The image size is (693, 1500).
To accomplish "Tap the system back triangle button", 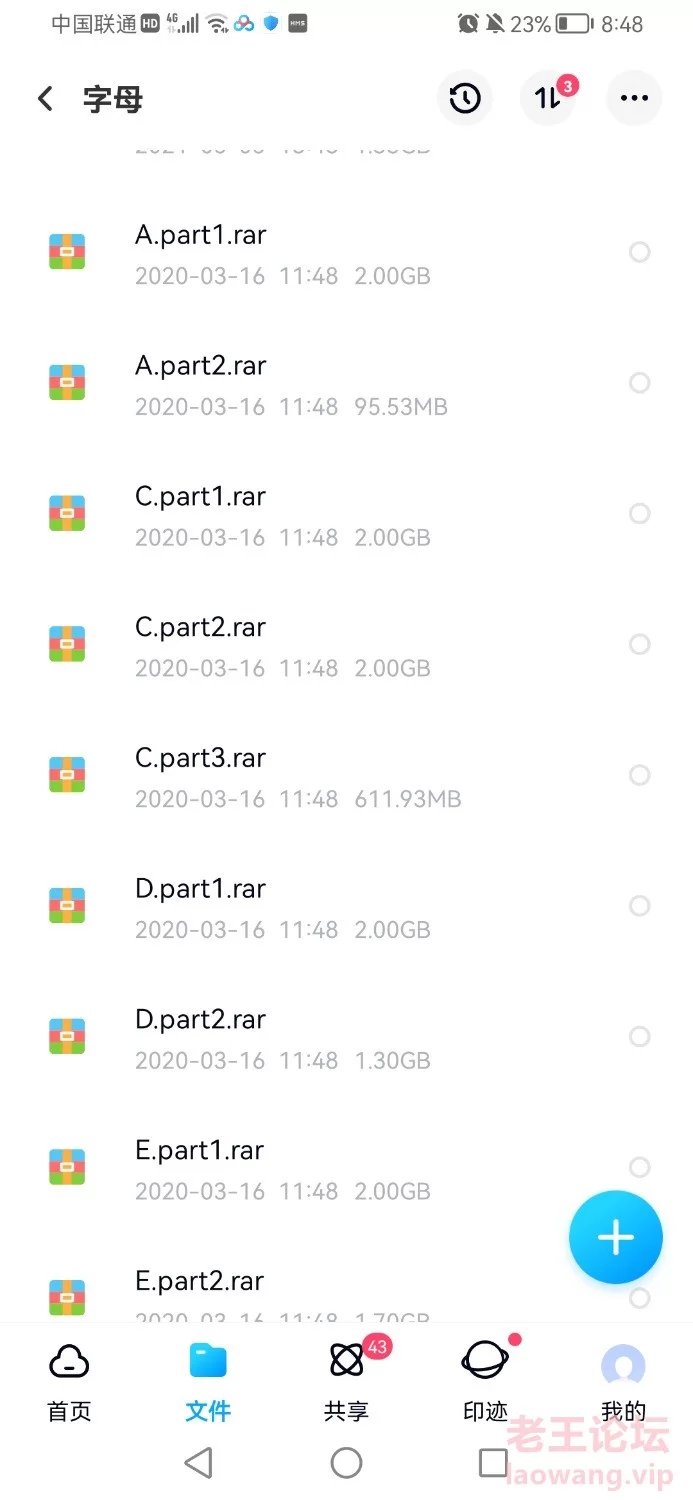I will coord(199,1463).
